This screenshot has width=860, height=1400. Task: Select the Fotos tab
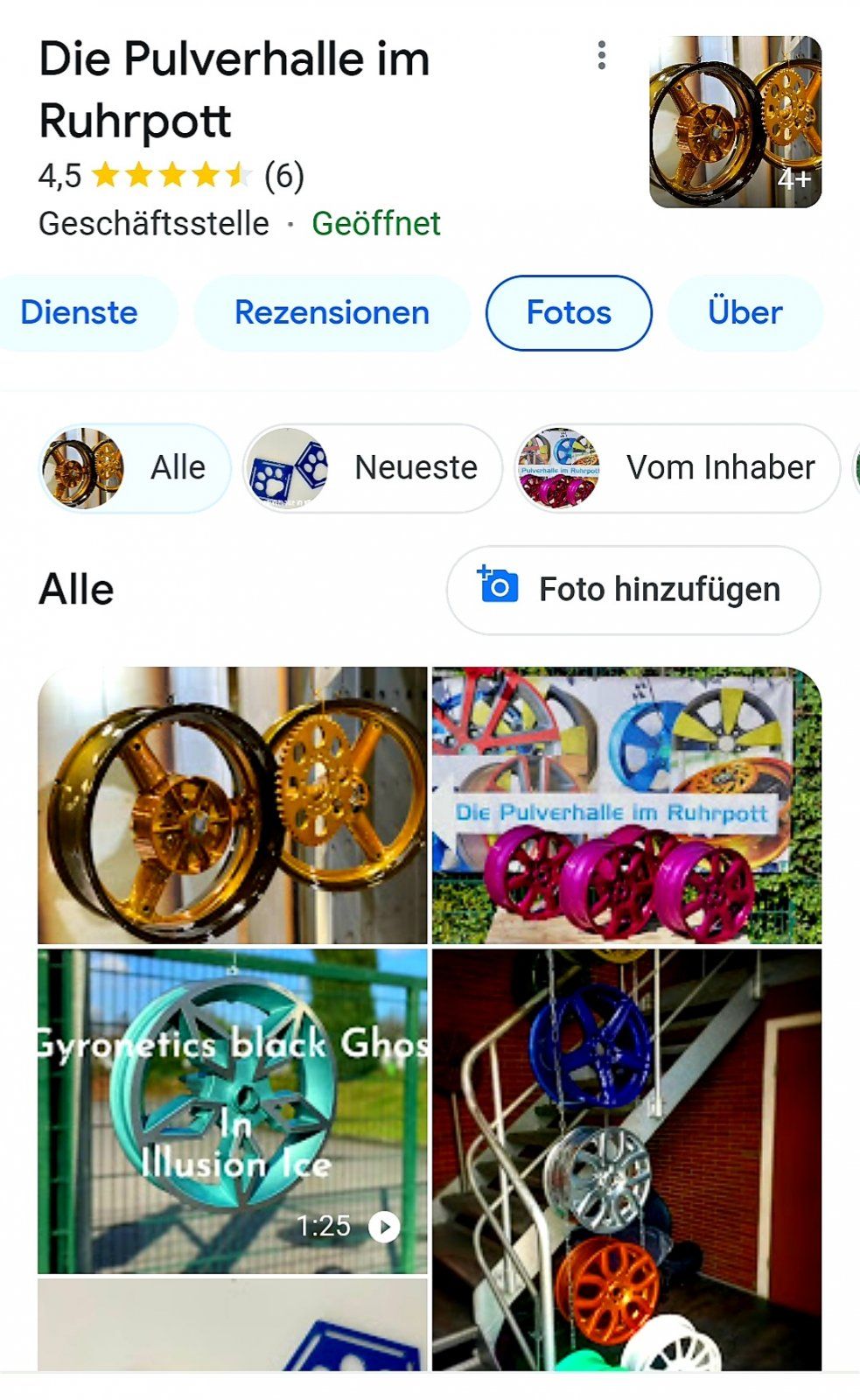pos(569,313)
